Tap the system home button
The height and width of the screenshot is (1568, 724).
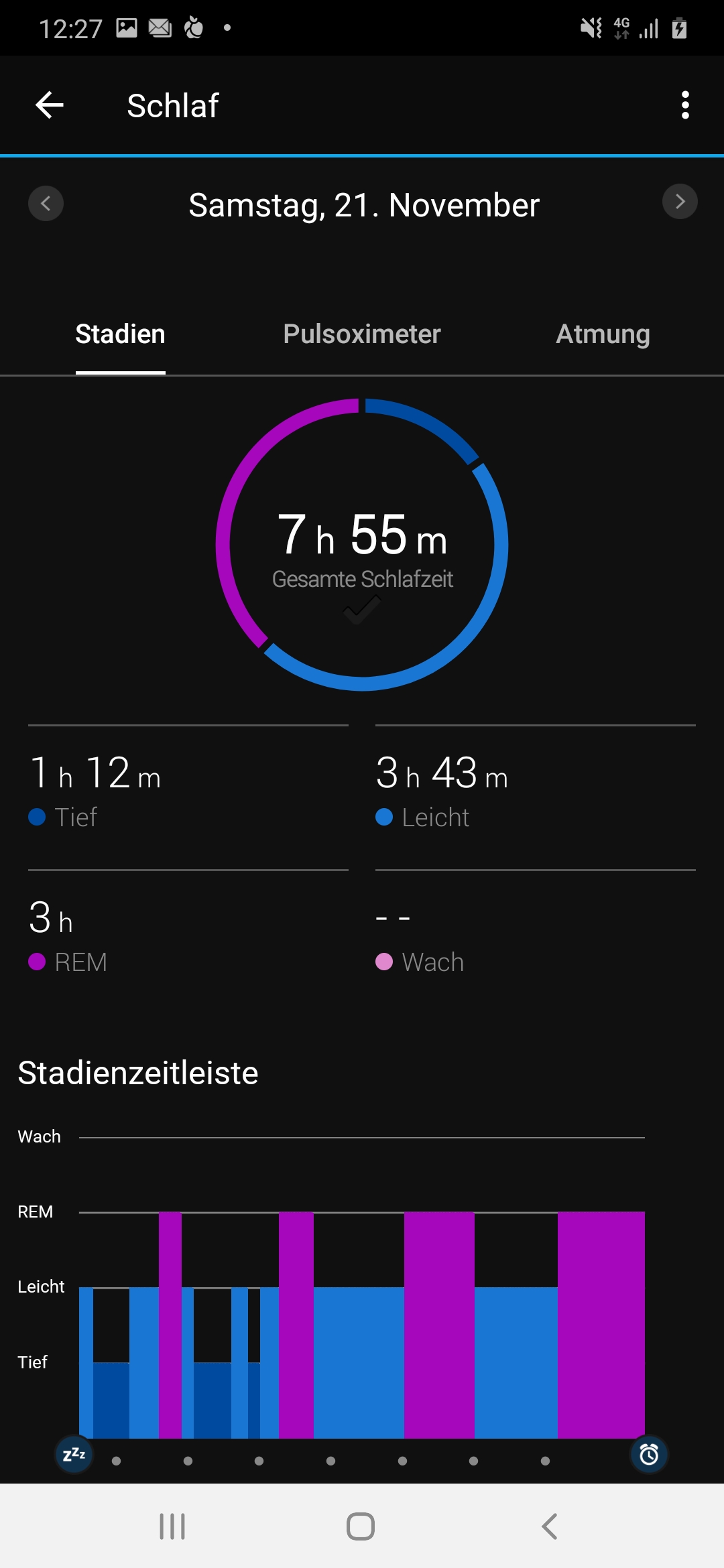click(x=361, y=1526)
